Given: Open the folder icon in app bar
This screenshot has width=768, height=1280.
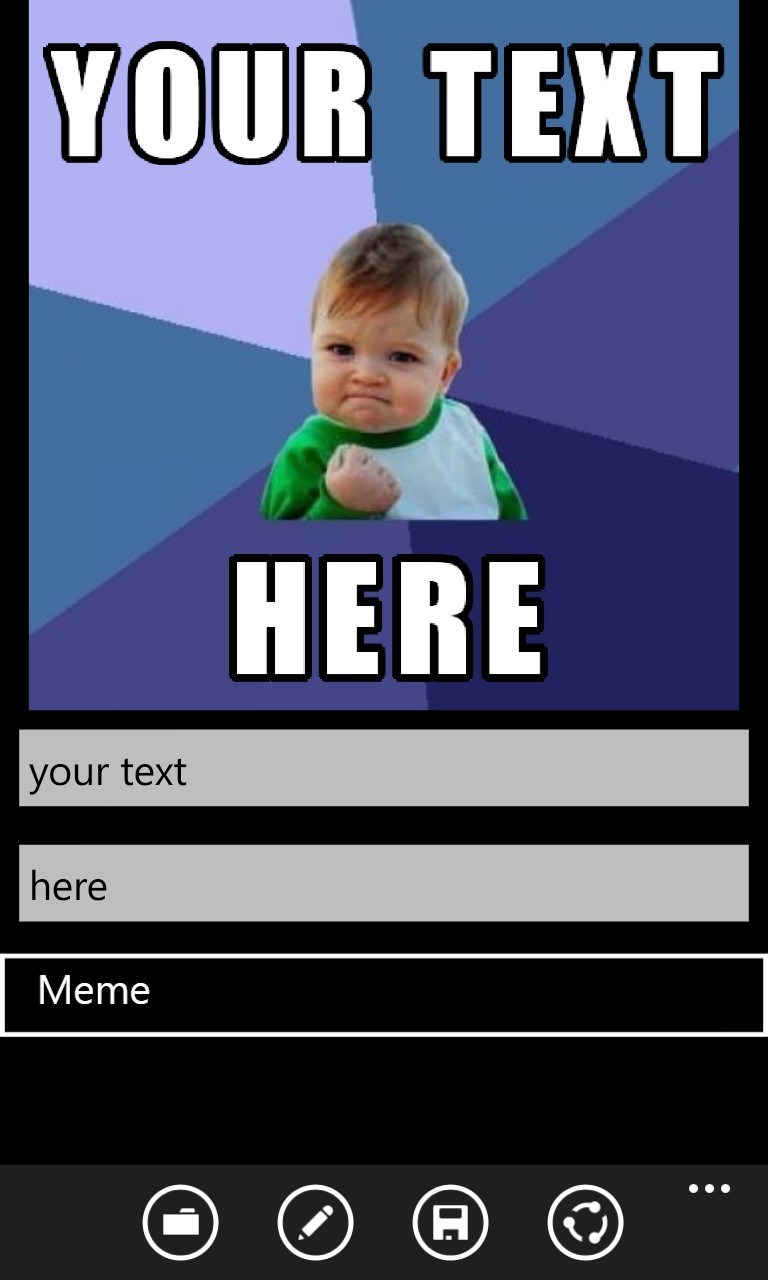Looking at the screenshot, I should point(180,1222).
